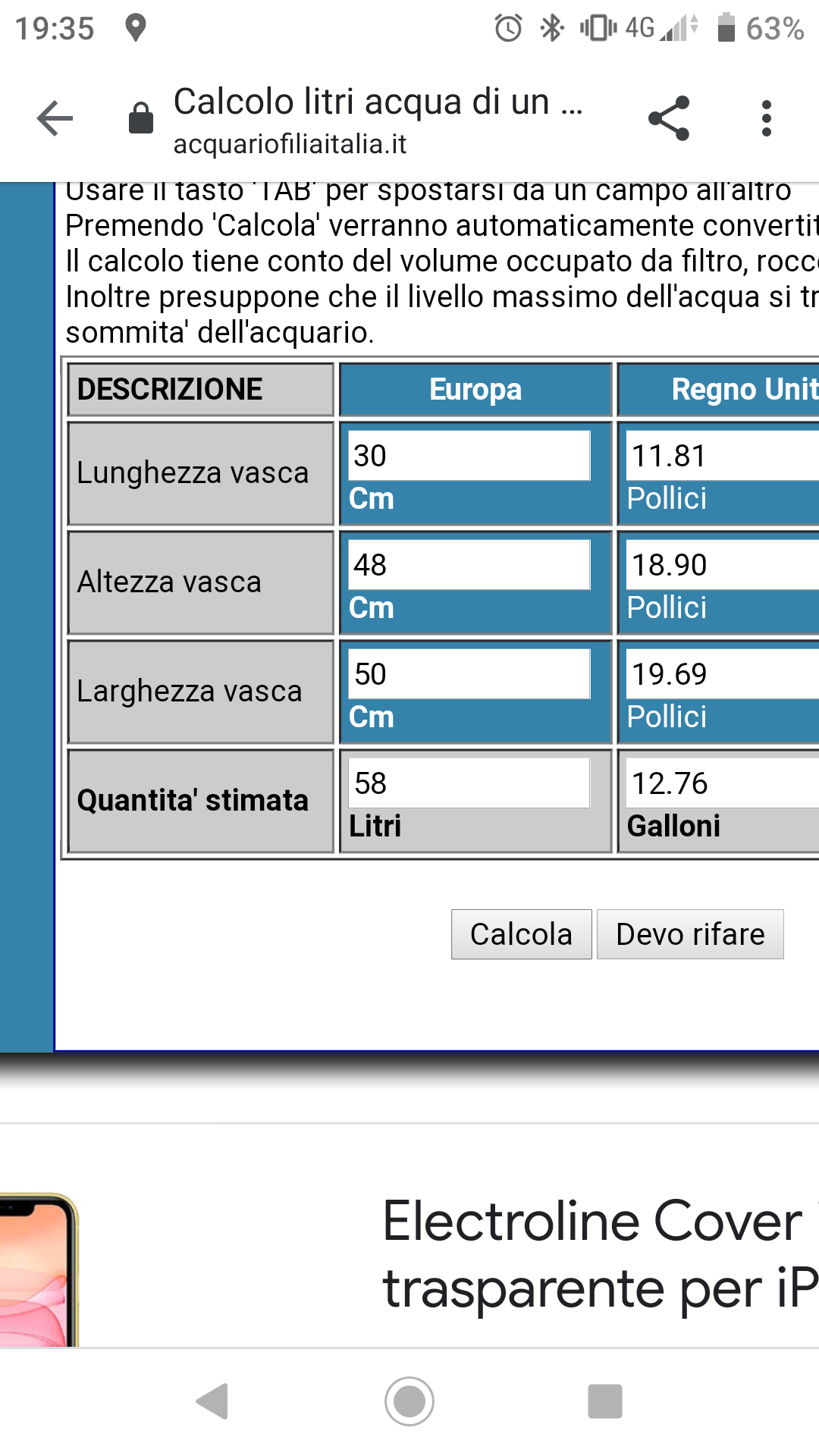Edit Altezza vasca Pollici field
819x1456 pixels.
coord(723,565)
